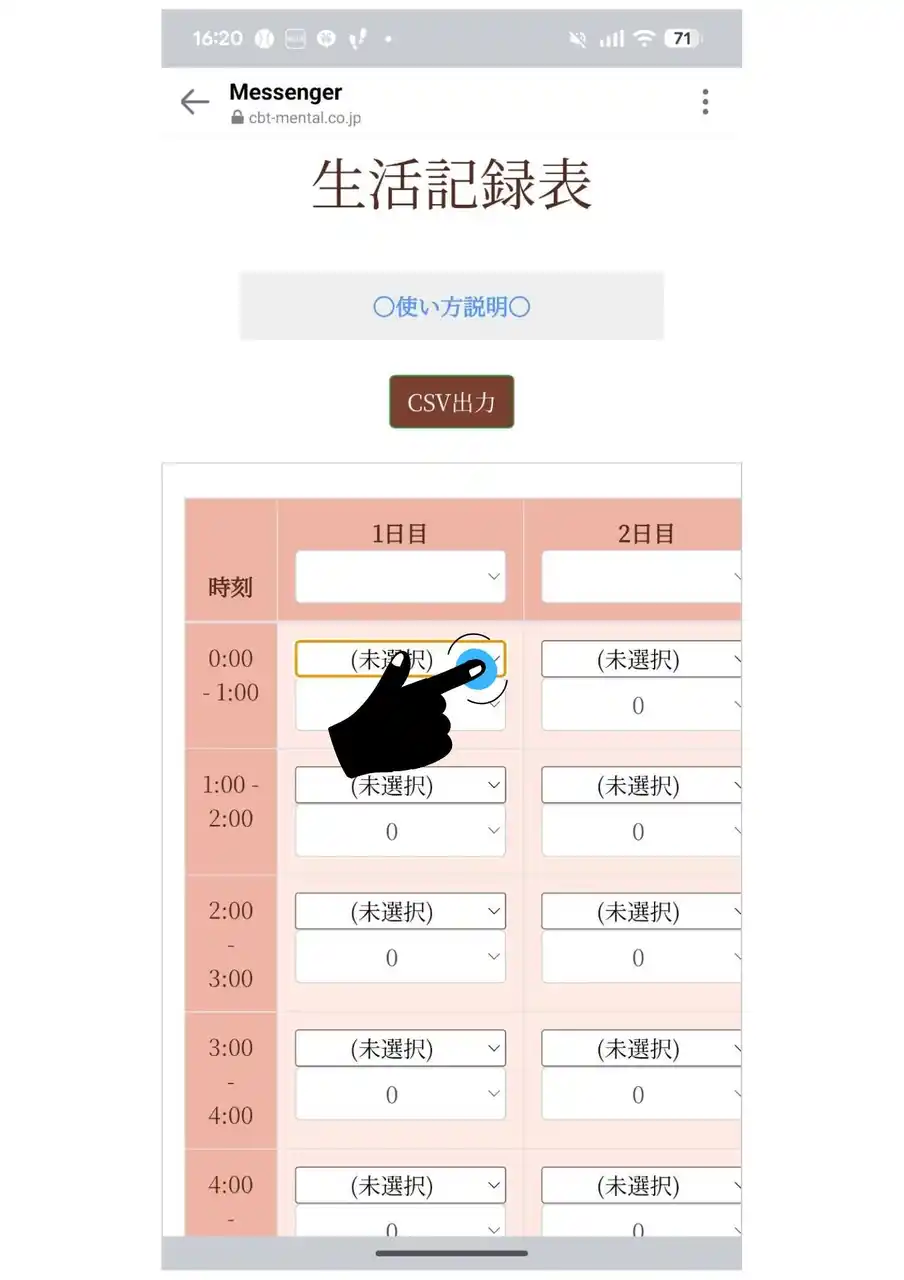Choose 1日目 activity for 2:00-3:00
The image size is (904, 1280).
pos(400,912)
